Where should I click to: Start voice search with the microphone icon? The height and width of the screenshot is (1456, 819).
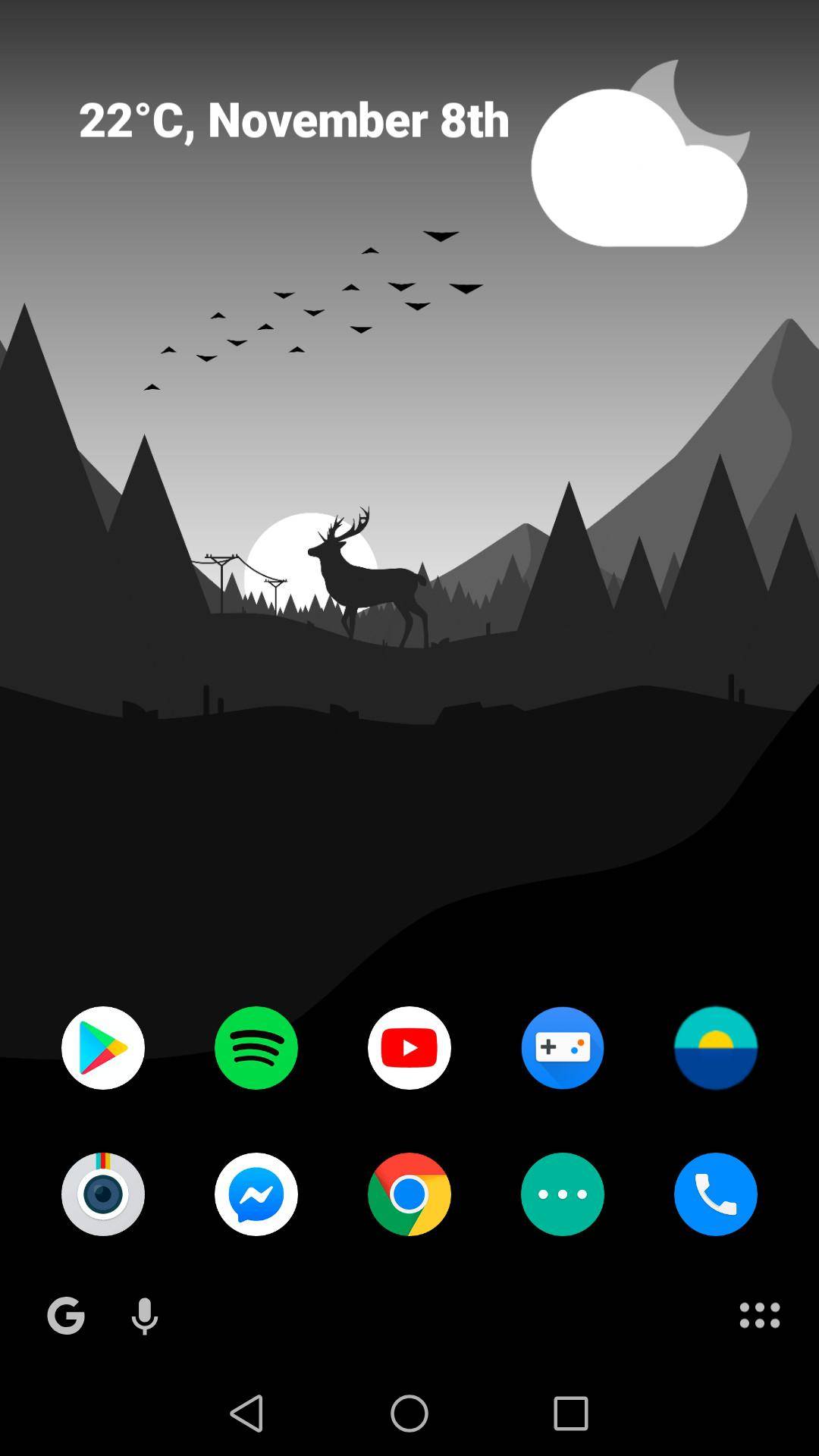point(144,1316)
